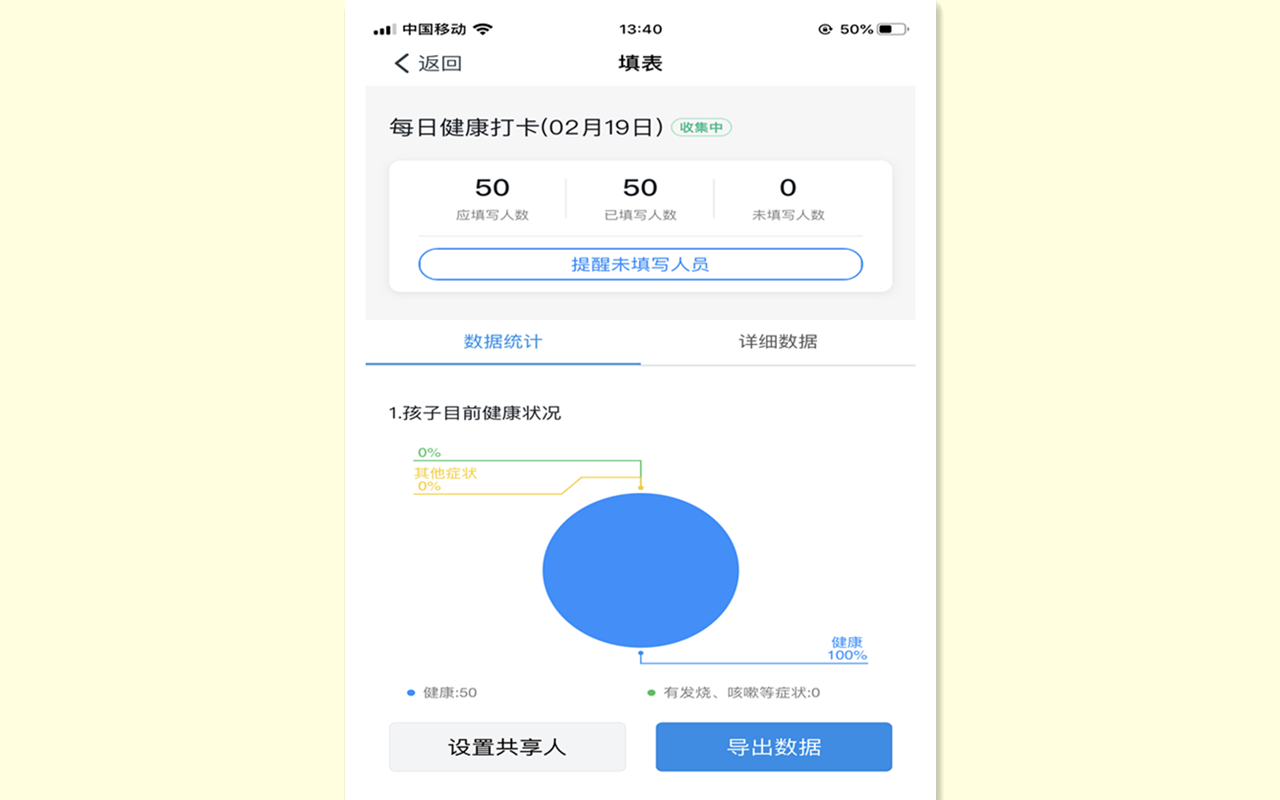Tap 提醒未填写人员 to remind unfilled members

coord(640,265)
